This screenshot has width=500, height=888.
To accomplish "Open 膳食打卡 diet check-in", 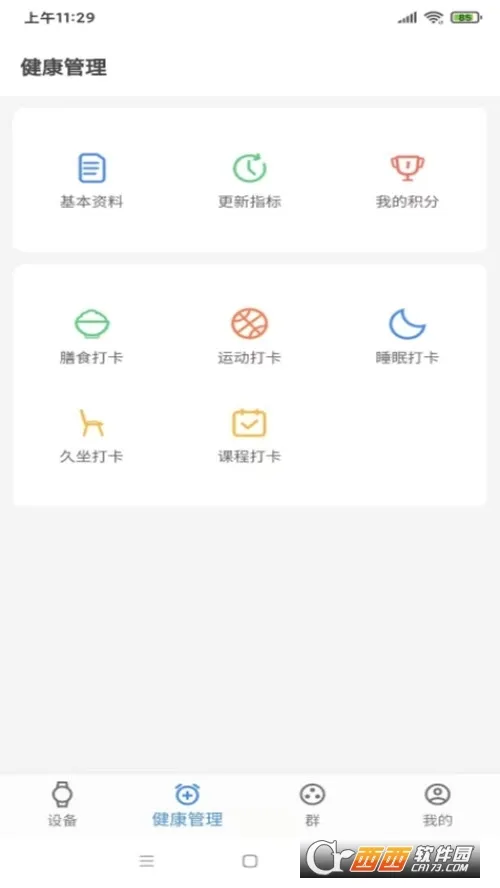I will pos(91,336).
